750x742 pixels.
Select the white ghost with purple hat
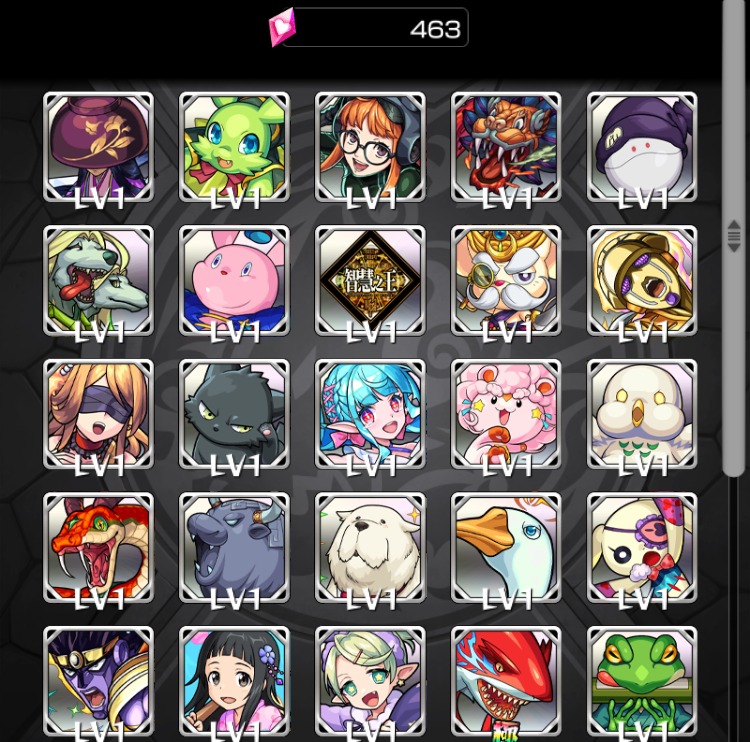[x=642, y=147]
